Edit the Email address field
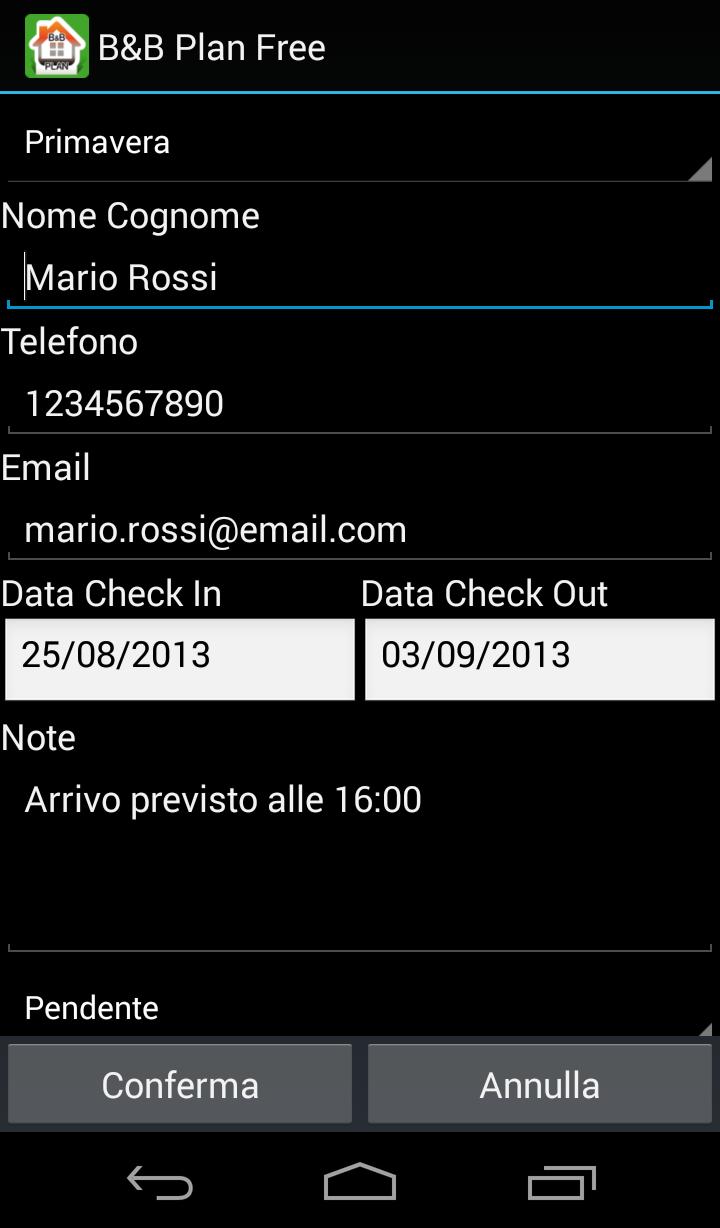Viewport: 720px width, 1228px height. 360,530
